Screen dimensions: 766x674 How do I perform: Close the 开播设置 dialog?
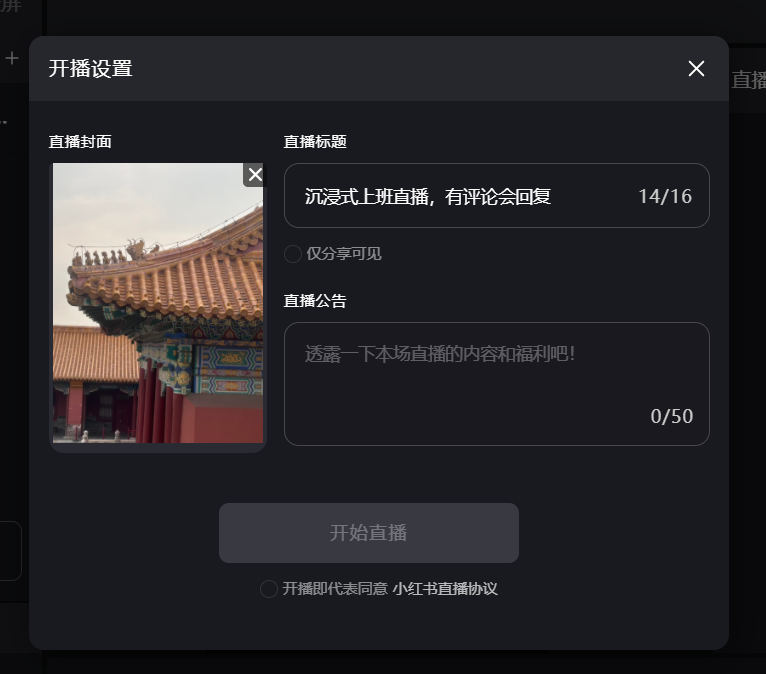pyautogui.click(x=696, y=68)
